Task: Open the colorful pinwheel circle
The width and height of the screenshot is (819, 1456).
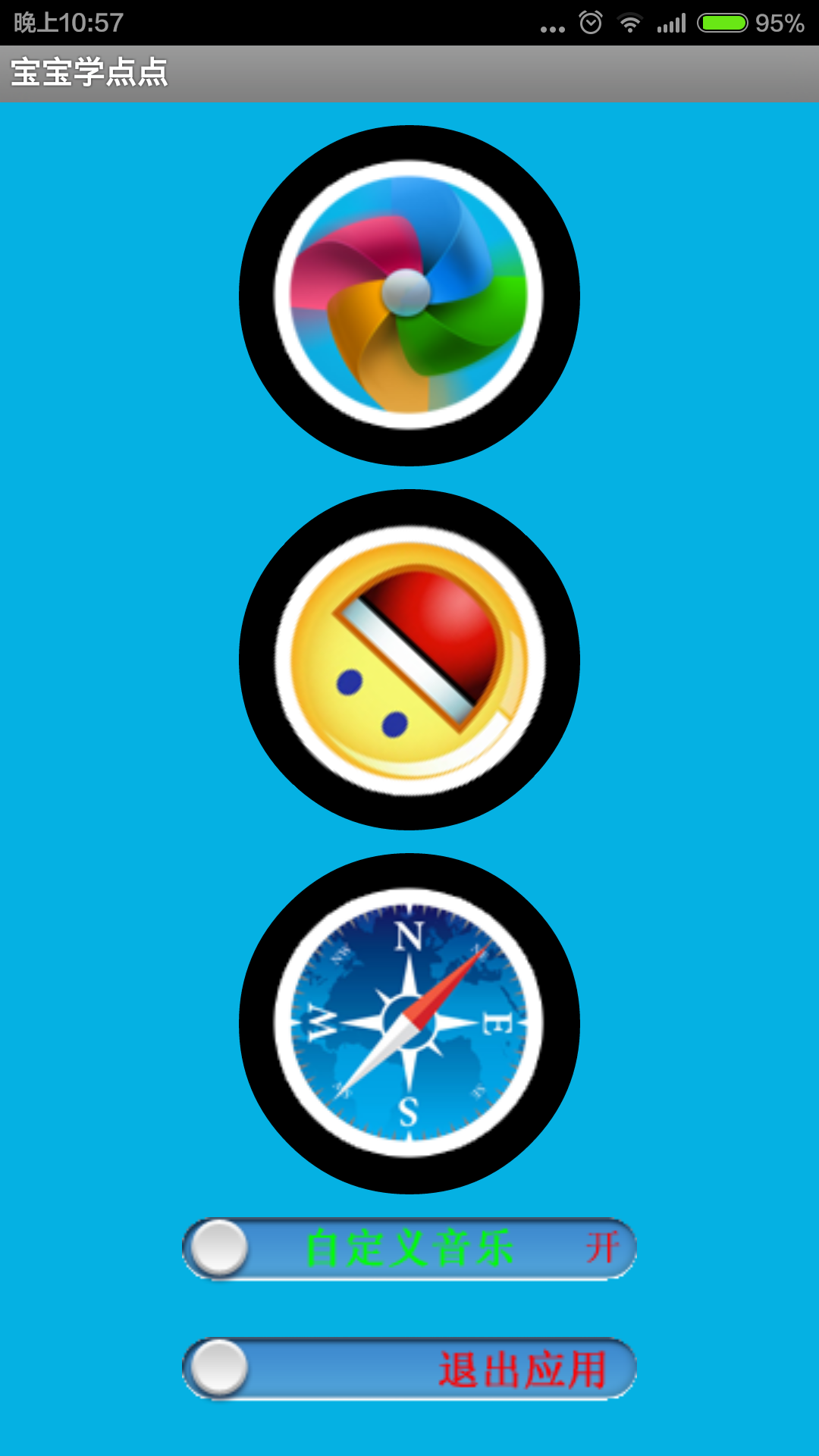Action: [x=409, y=296]
